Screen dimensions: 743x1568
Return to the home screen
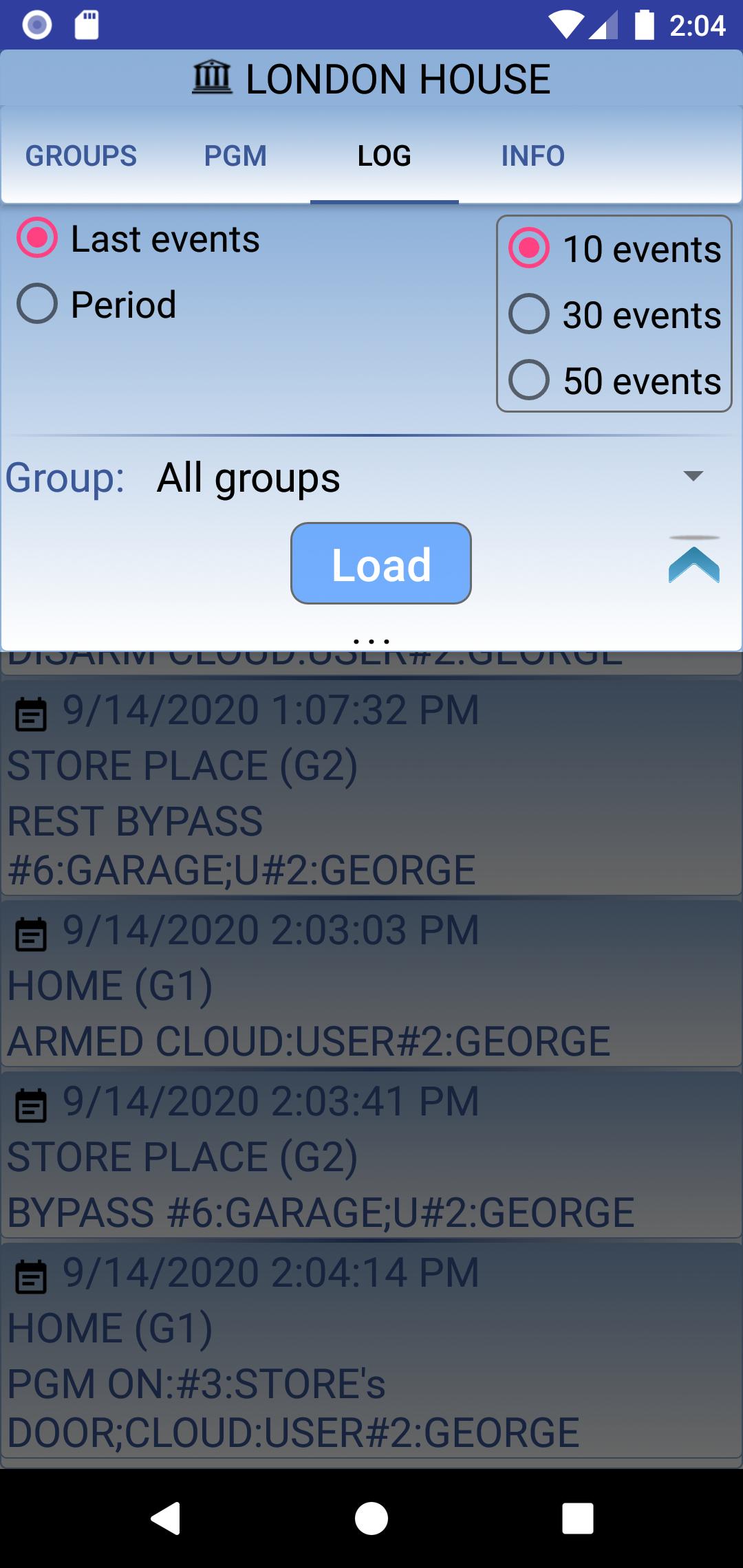coord(371,1518)
